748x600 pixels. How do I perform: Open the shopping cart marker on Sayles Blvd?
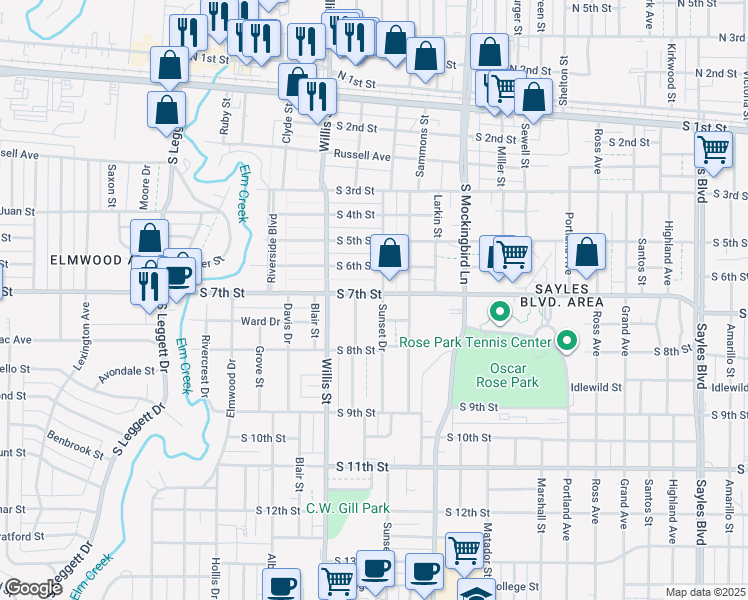point(713,151)
